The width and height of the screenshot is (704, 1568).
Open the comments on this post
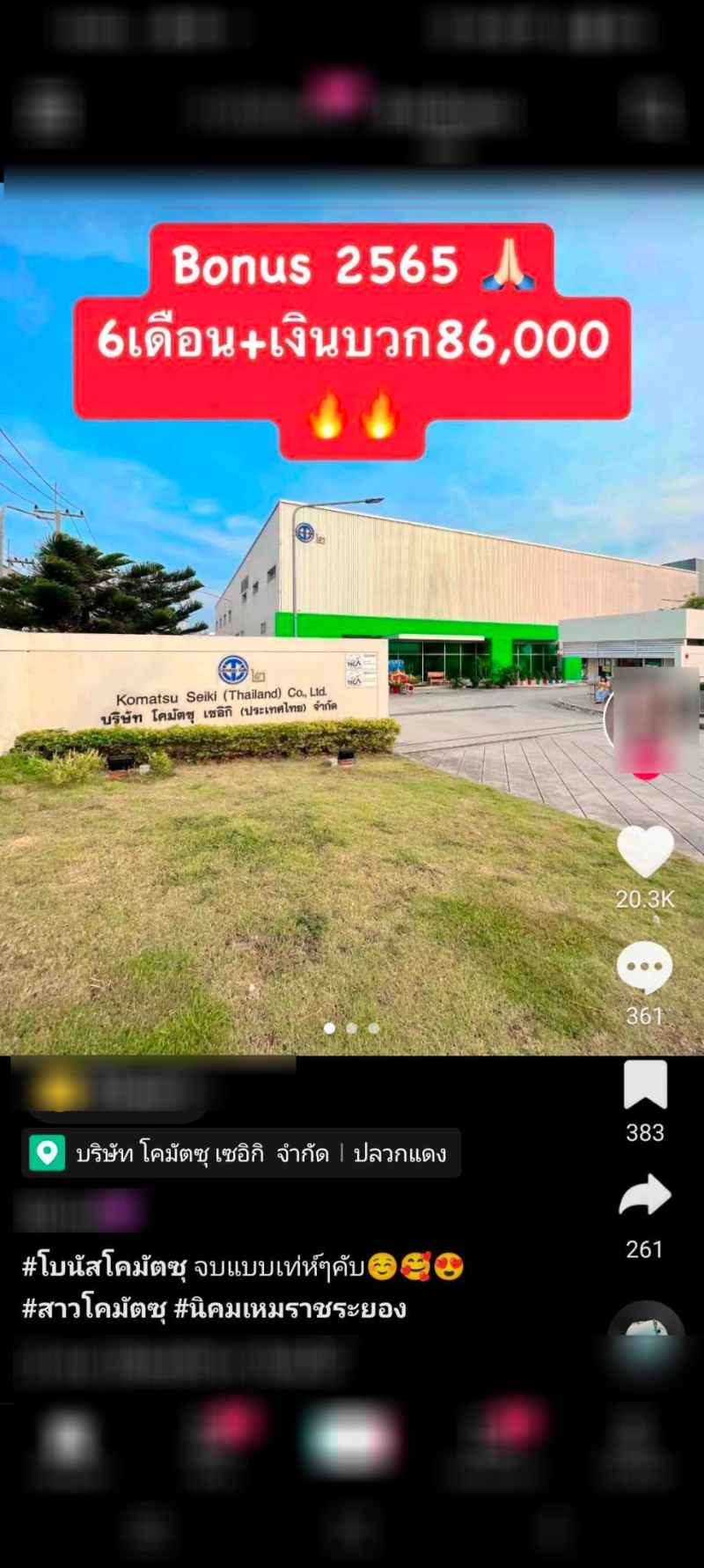click(644, 967)
